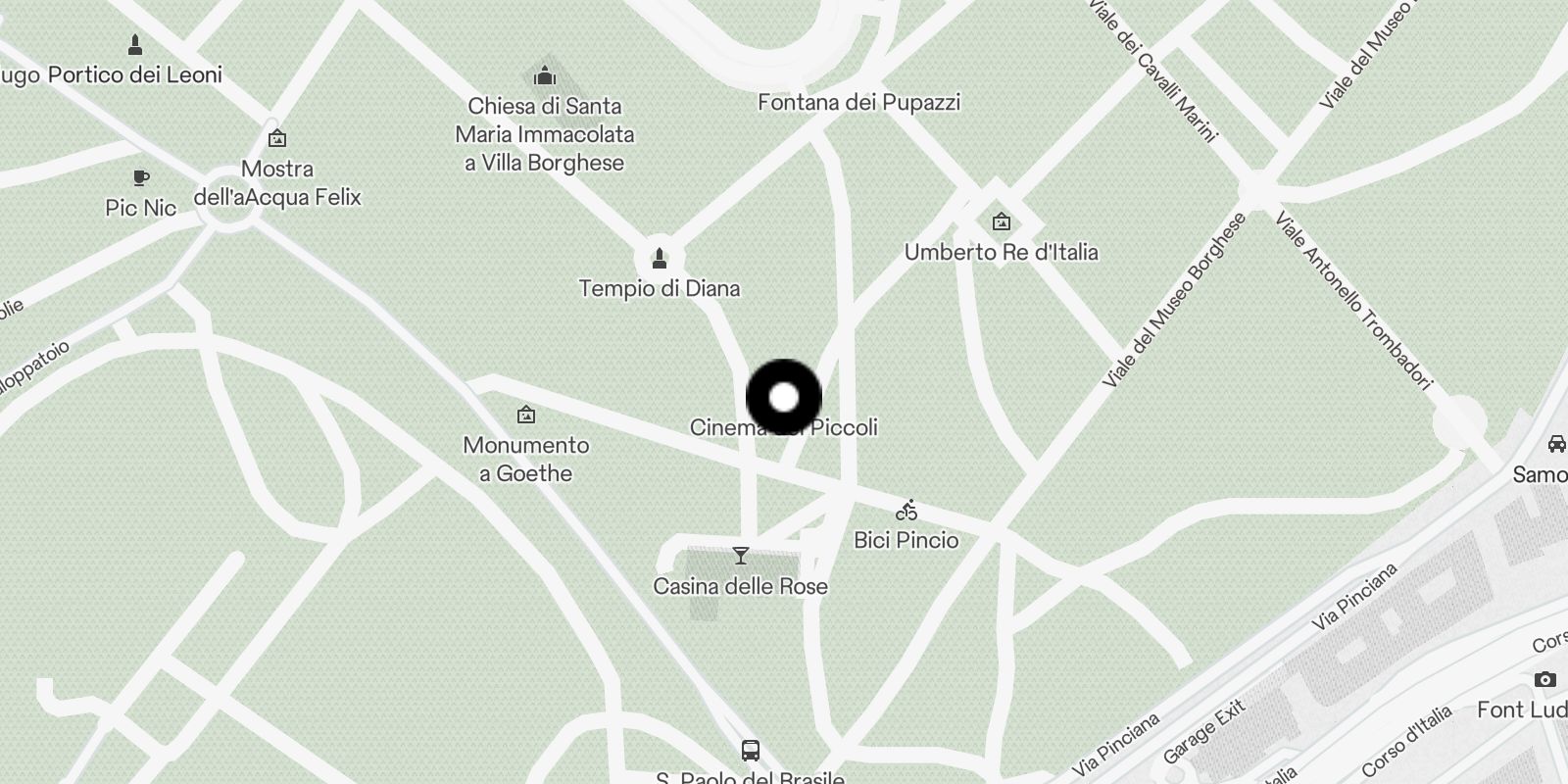The width and height of the screenshot is (1568, 784).
Task: Select the S. Paolo del Brasile bus stop
Action: coord(751,752)
